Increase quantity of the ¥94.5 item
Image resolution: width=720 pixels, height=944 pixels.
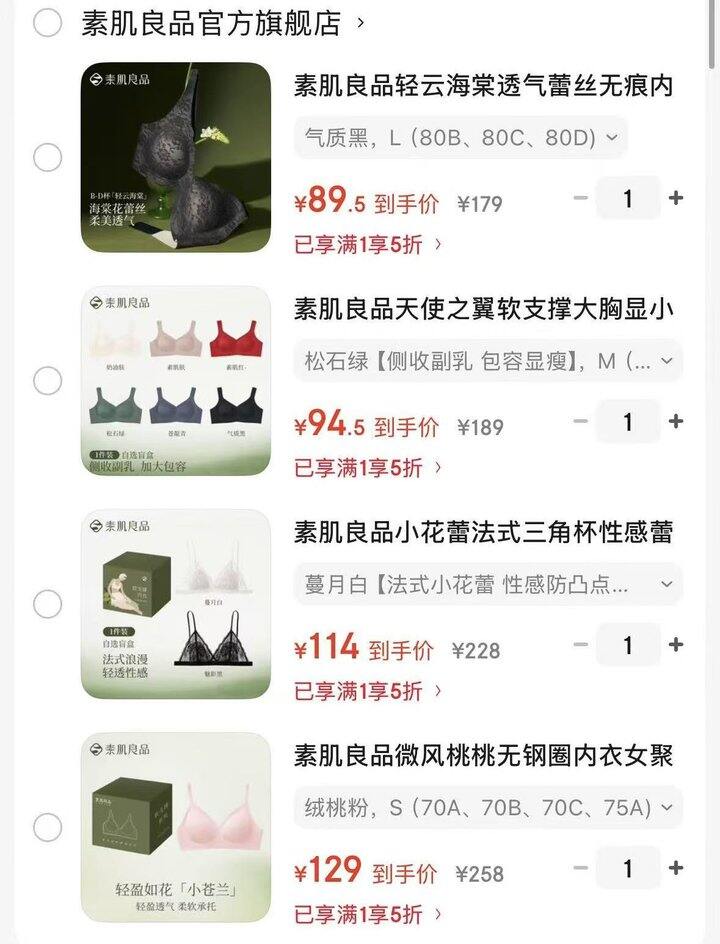[676, 421]
